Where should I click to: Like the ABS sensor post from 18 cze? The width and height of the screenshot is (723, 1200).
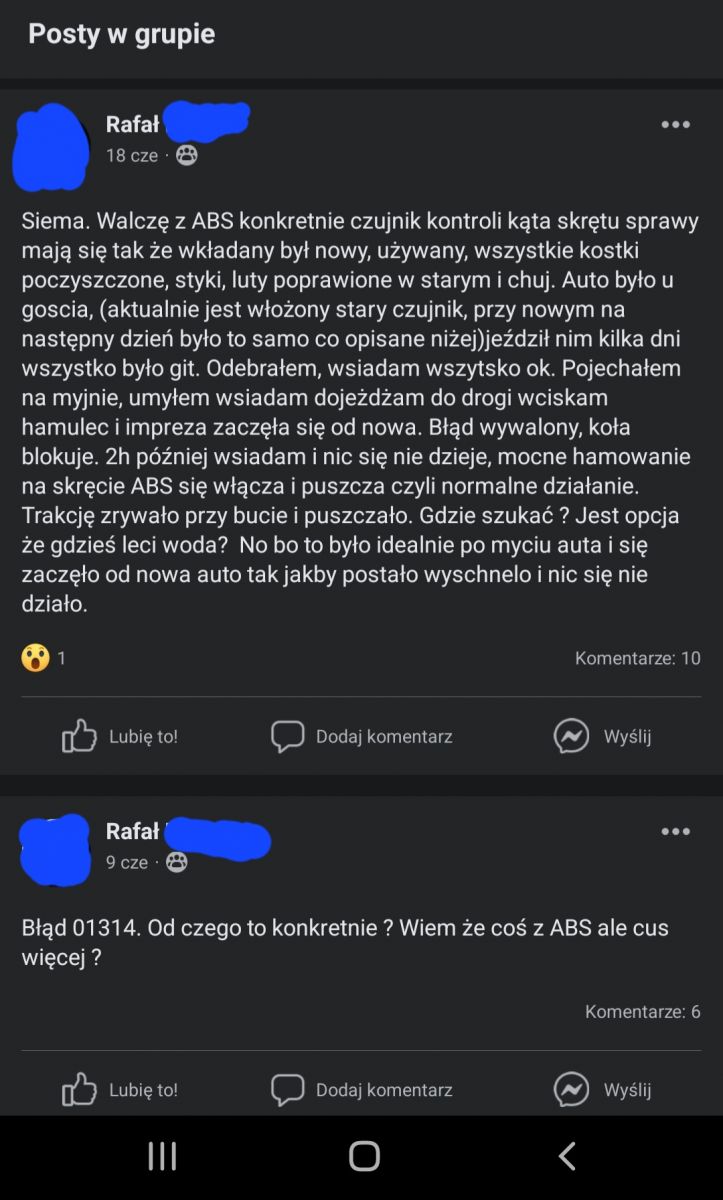click(x=120, y=737)
